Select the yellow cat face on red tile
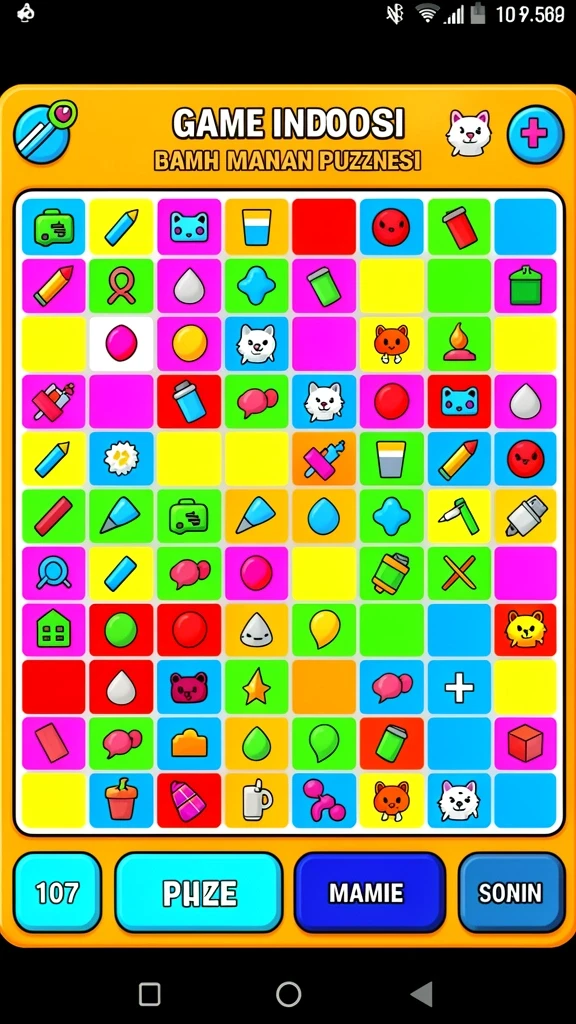 coord(526,630)
